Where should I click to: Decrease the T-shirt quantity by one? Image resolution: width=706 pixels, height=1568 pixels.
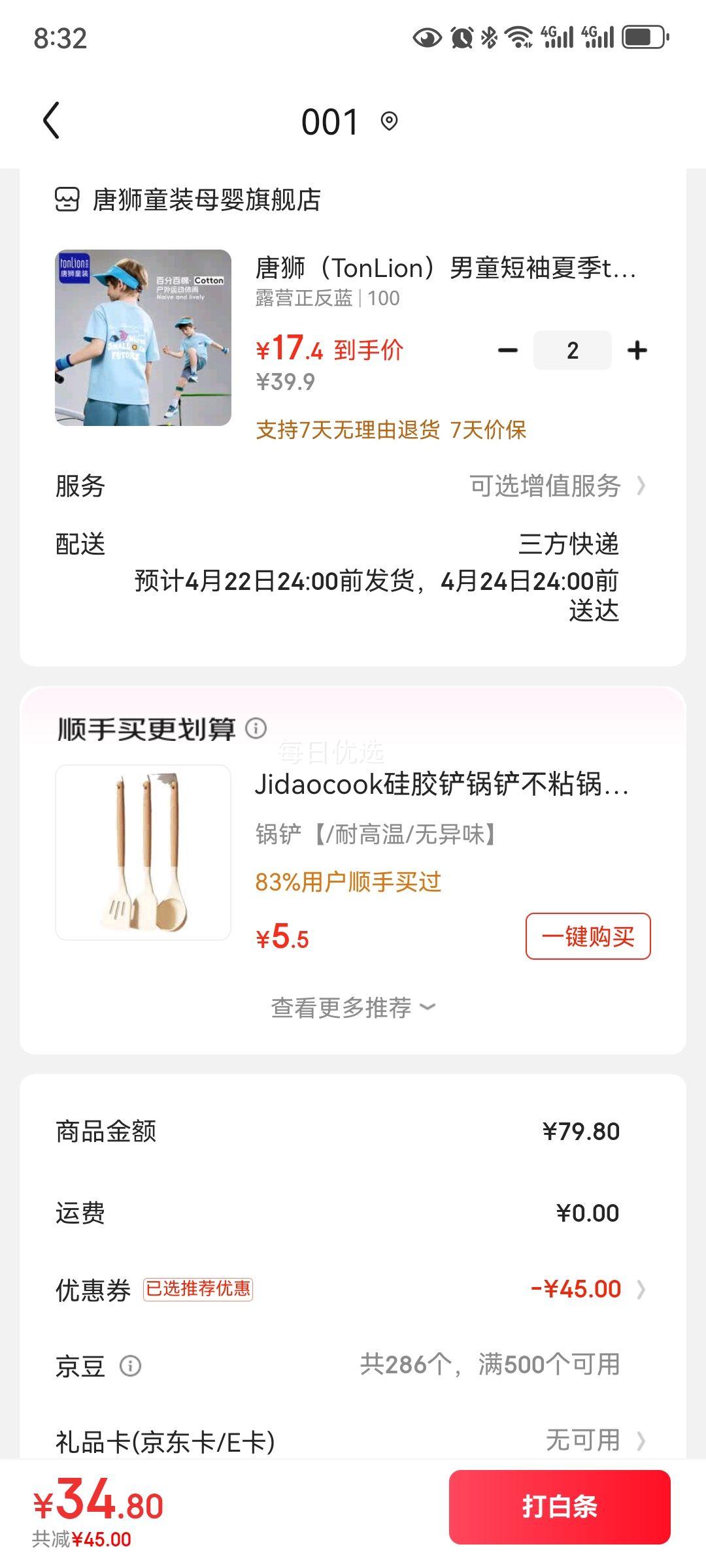click(x=507, y=351)
